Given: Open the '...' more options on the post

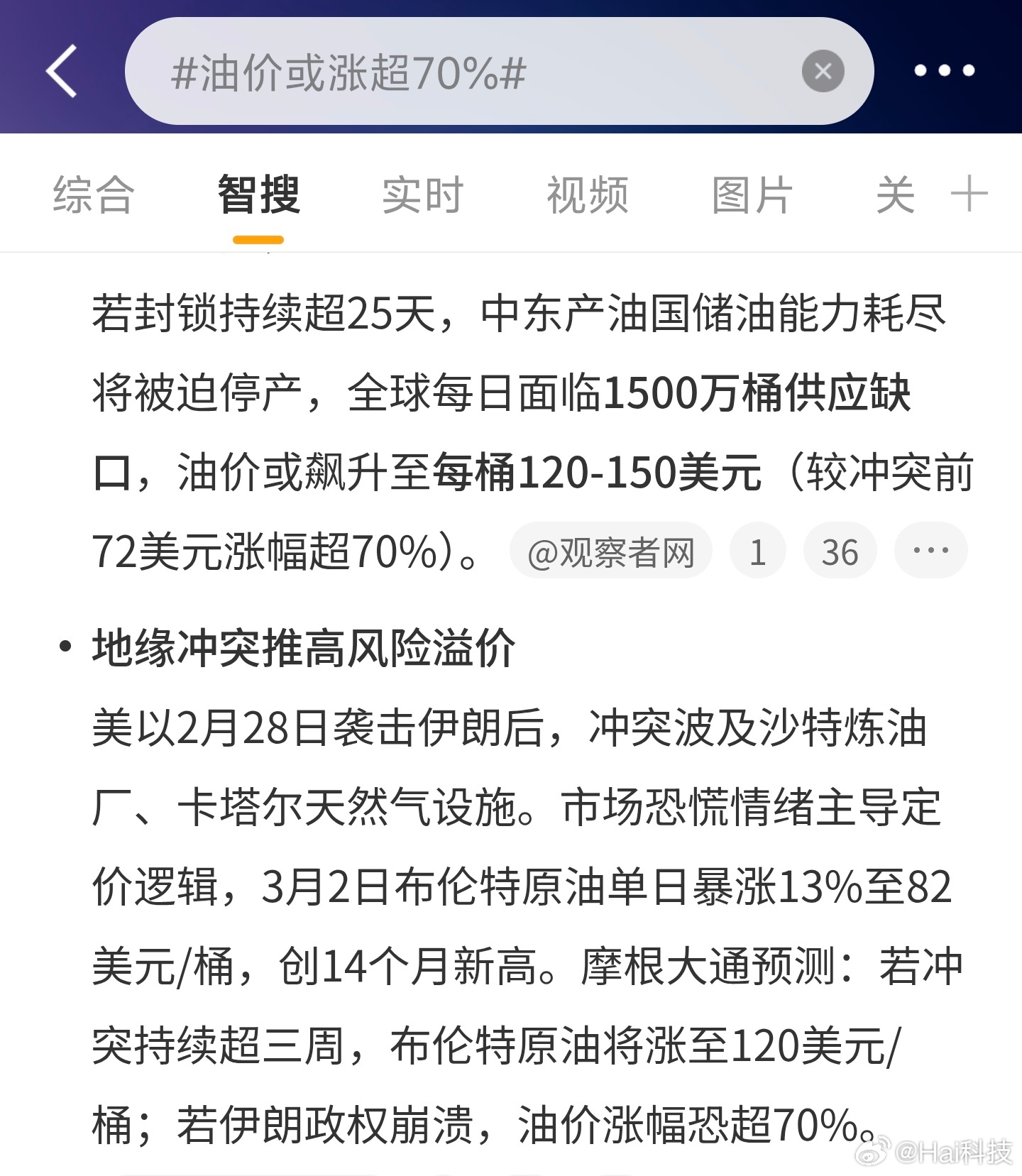Looking at the screenshot, I should coord(930,550).
